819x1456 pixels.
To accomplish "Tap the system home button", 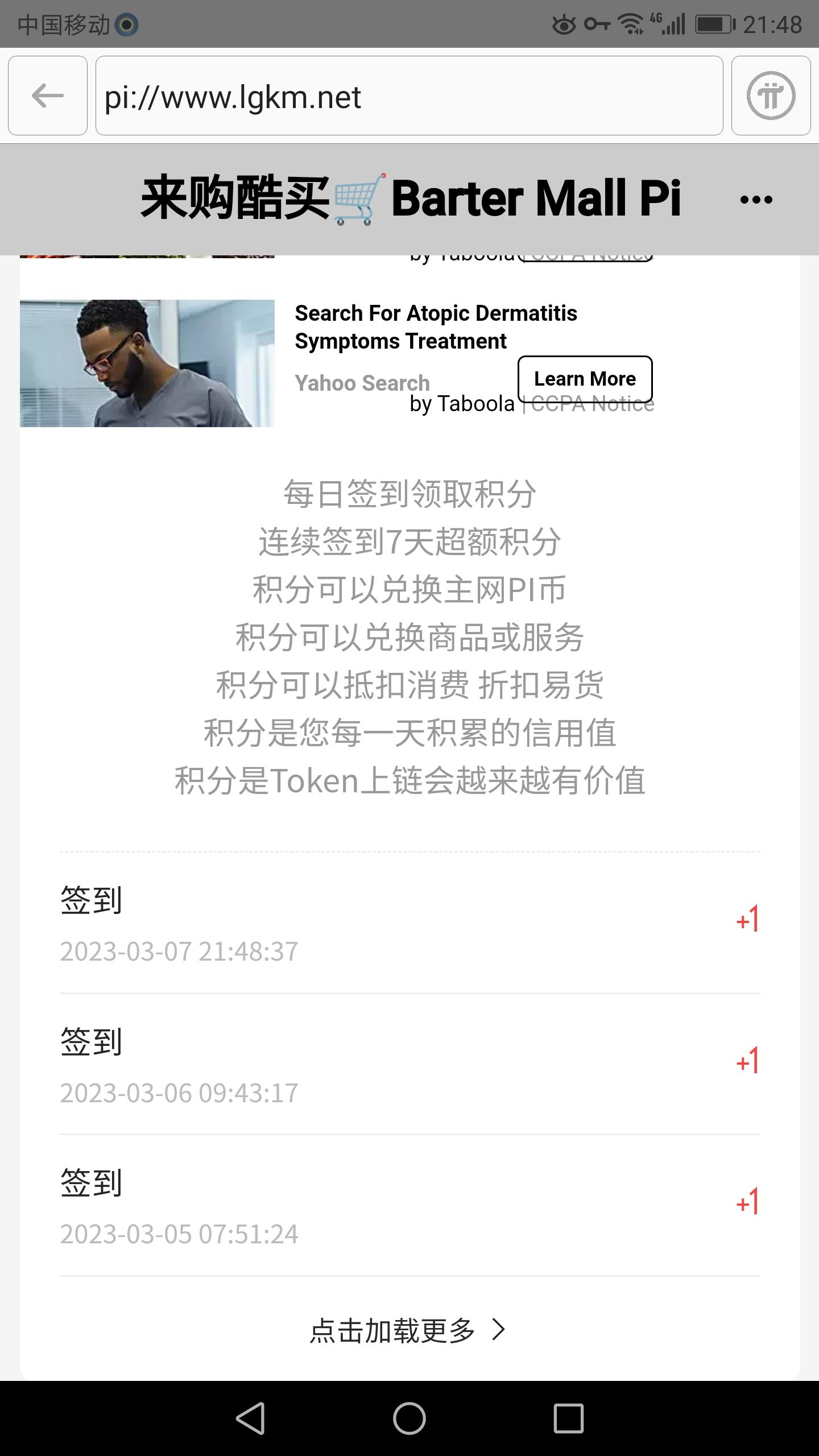I will (409, 1418).
